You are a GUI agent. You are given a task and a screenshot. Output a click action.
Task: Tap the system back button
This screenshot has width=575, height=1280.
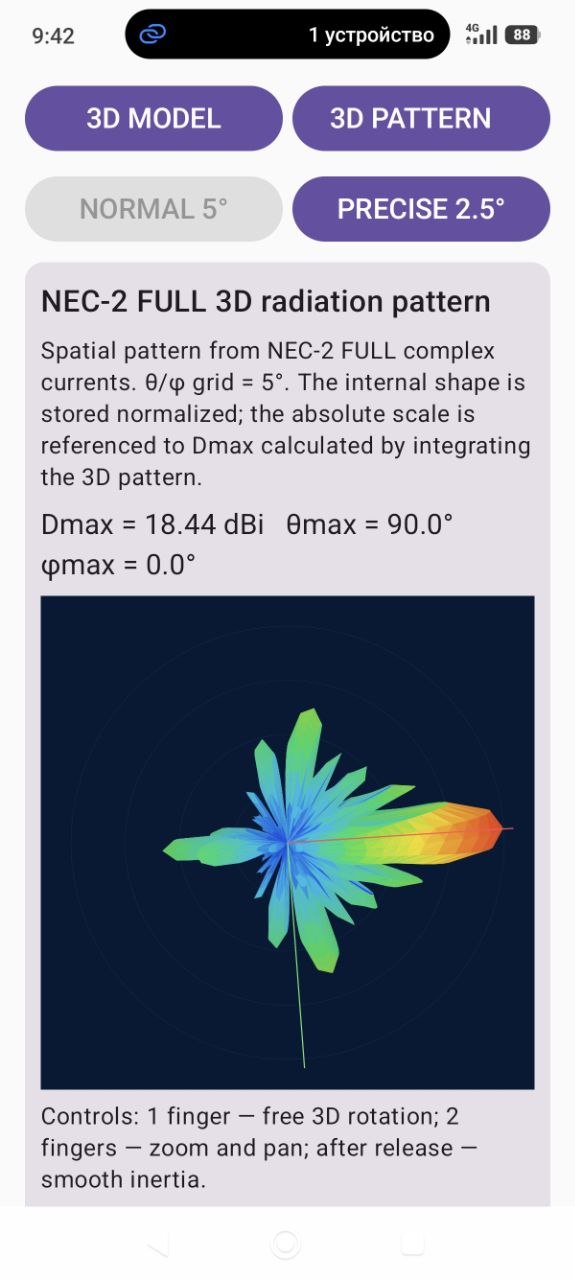click(157, 1245)
